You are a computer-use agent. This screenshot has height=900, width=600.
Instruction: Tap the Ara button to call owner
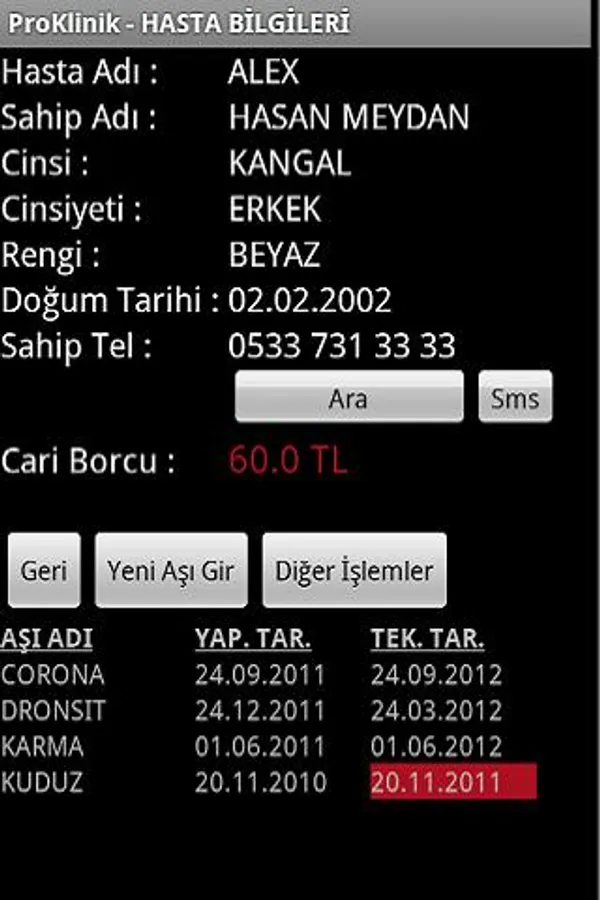[348, 398]
